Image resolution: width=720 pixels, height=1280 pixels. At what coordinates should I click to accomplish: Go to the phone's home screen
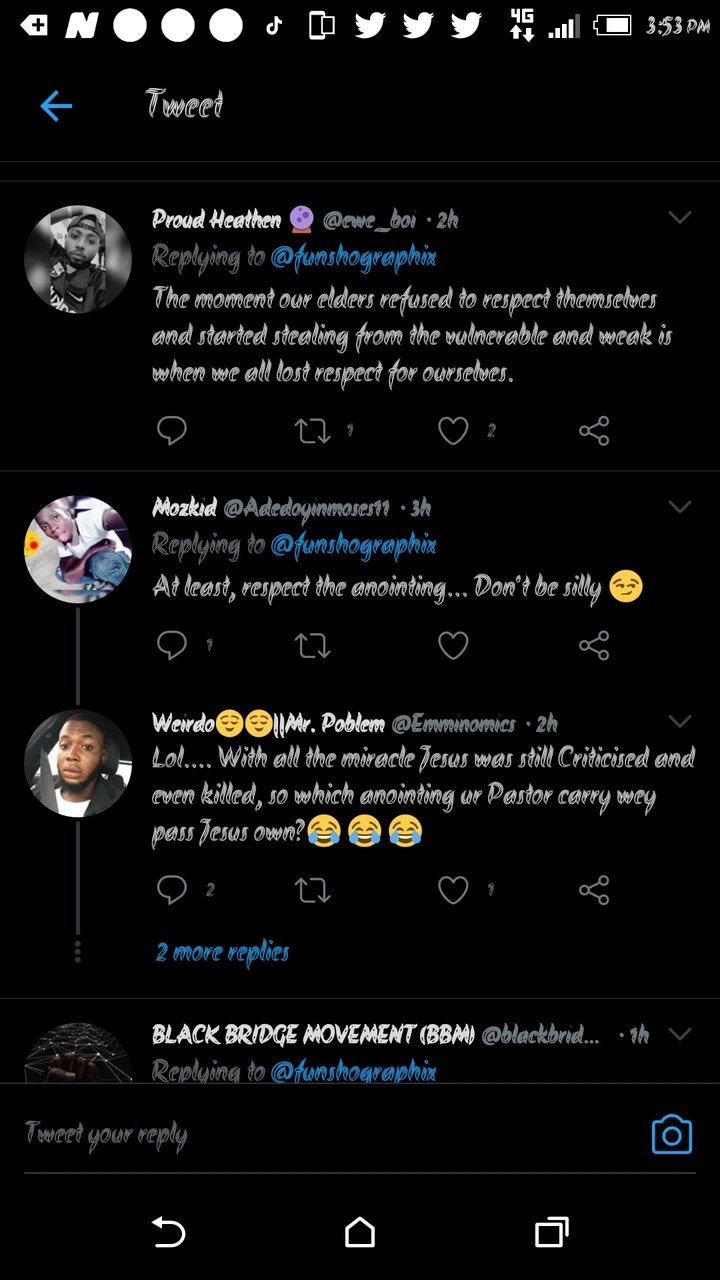pos(360,1233)
